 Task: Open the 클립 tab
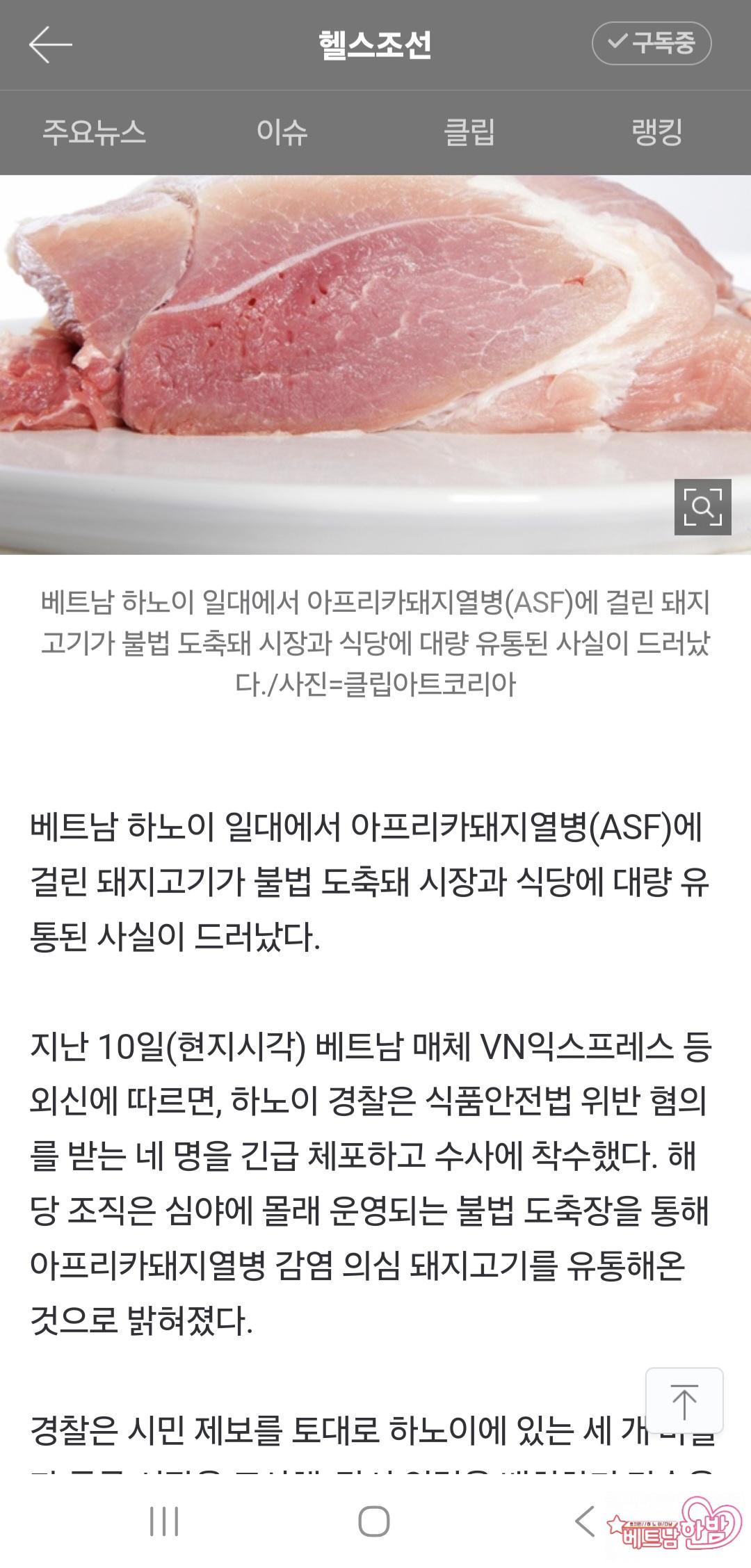point(469,132)
